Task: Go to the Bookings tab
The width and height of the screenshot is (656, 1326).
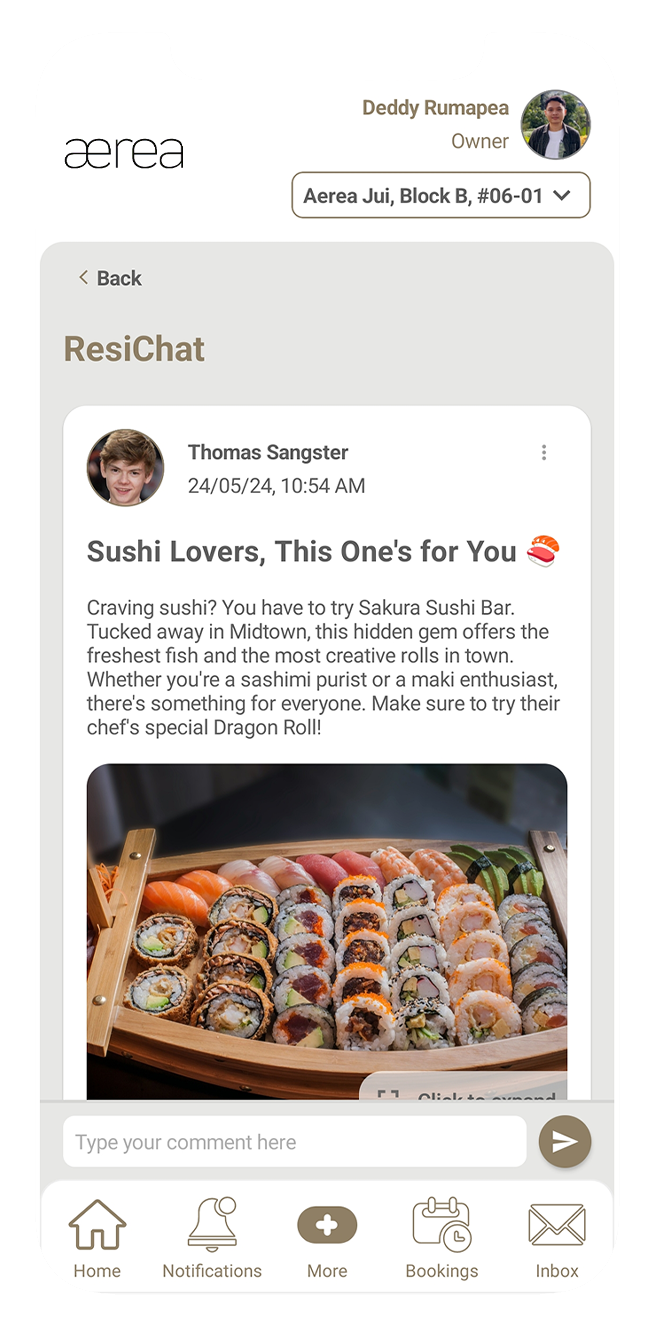Action: click(442, 1238)
